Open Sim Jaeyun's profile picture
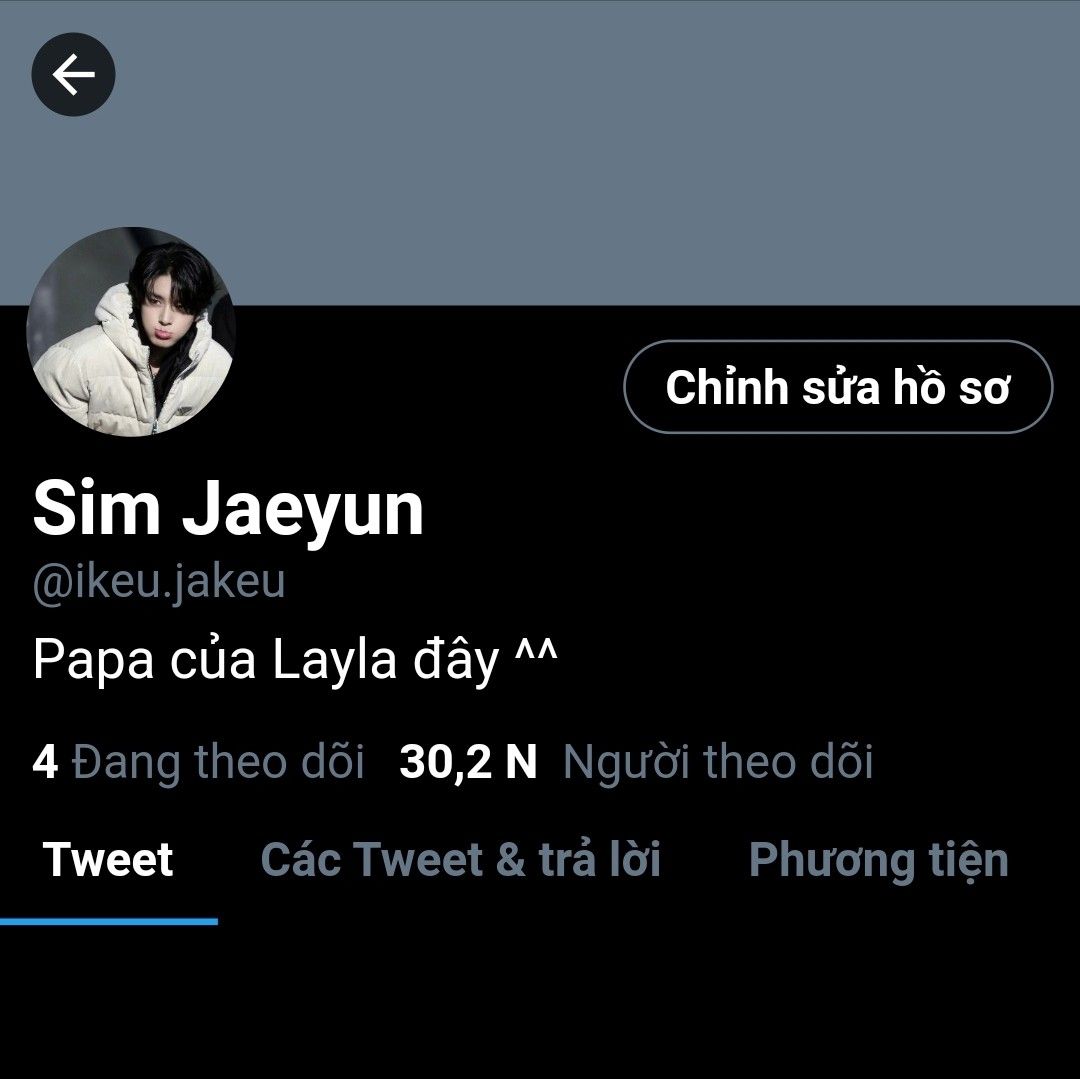The image size is (1080, 1079). 131,332
